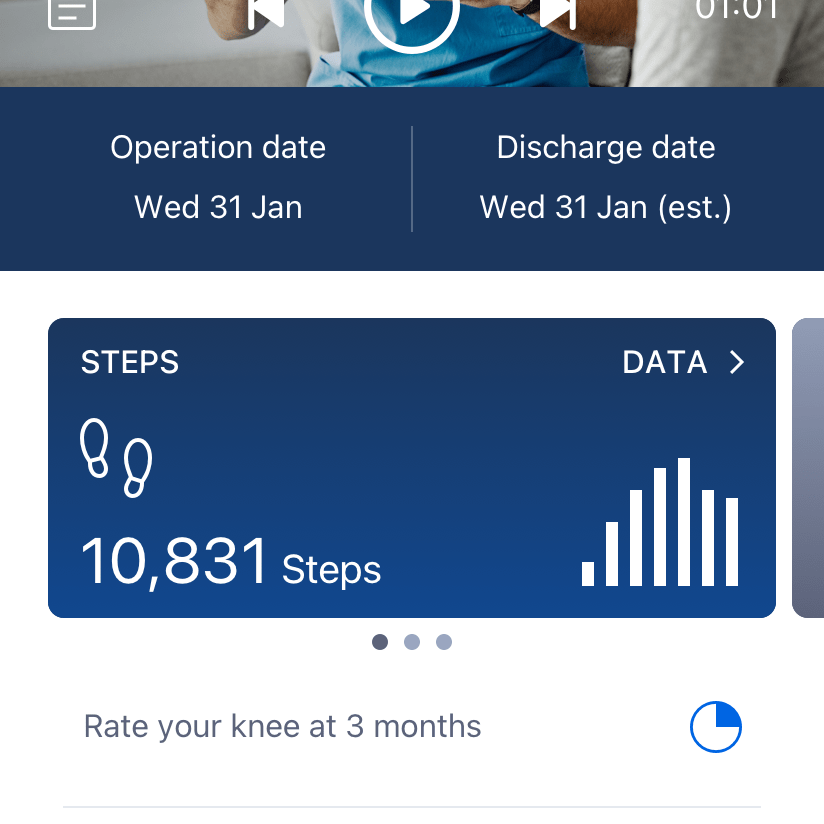Open the Steps data details
824x824 pixels.
[x=684, y=362]
